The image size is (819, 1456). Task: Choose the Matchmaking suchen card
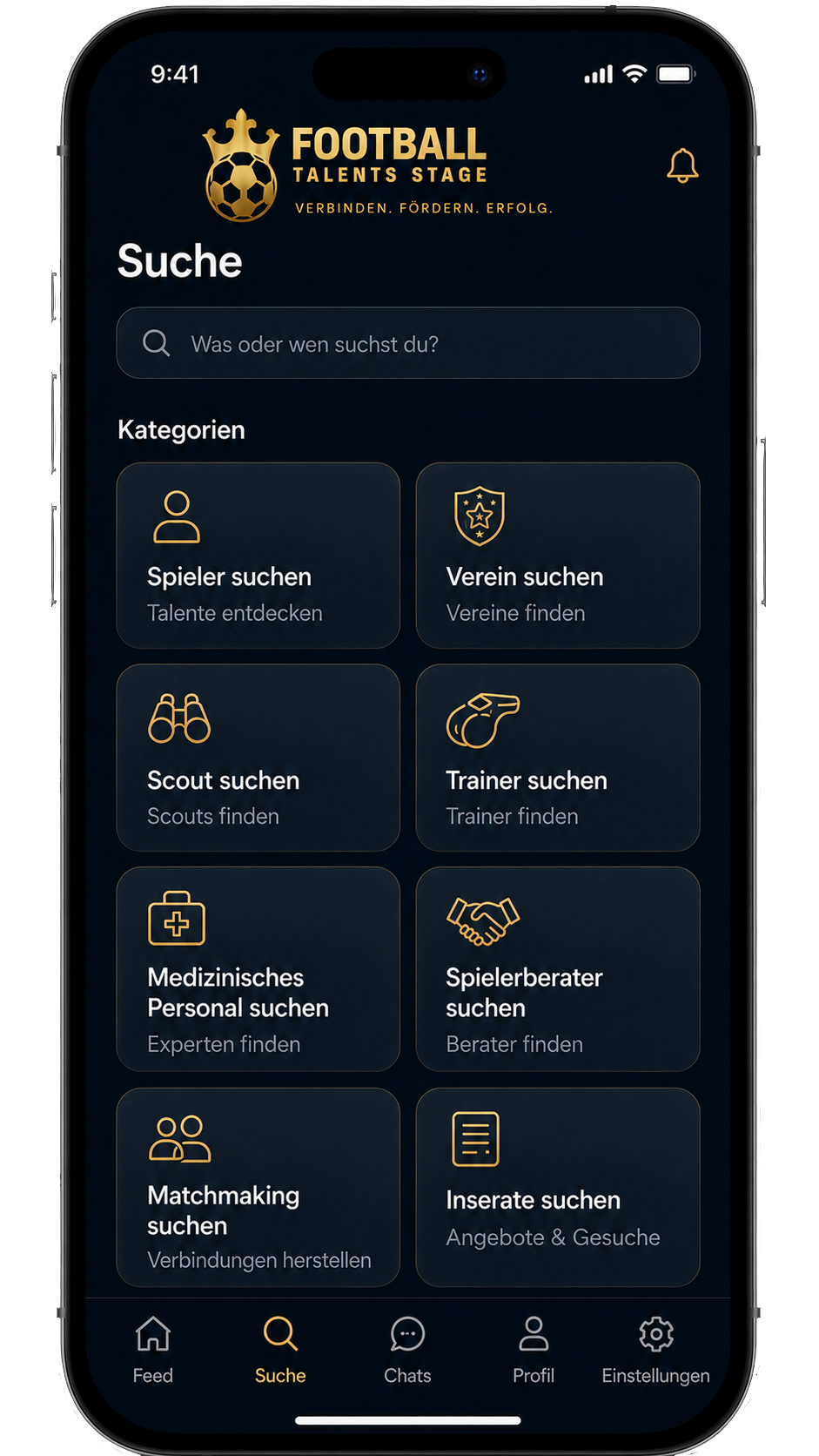click(258, 1187)
